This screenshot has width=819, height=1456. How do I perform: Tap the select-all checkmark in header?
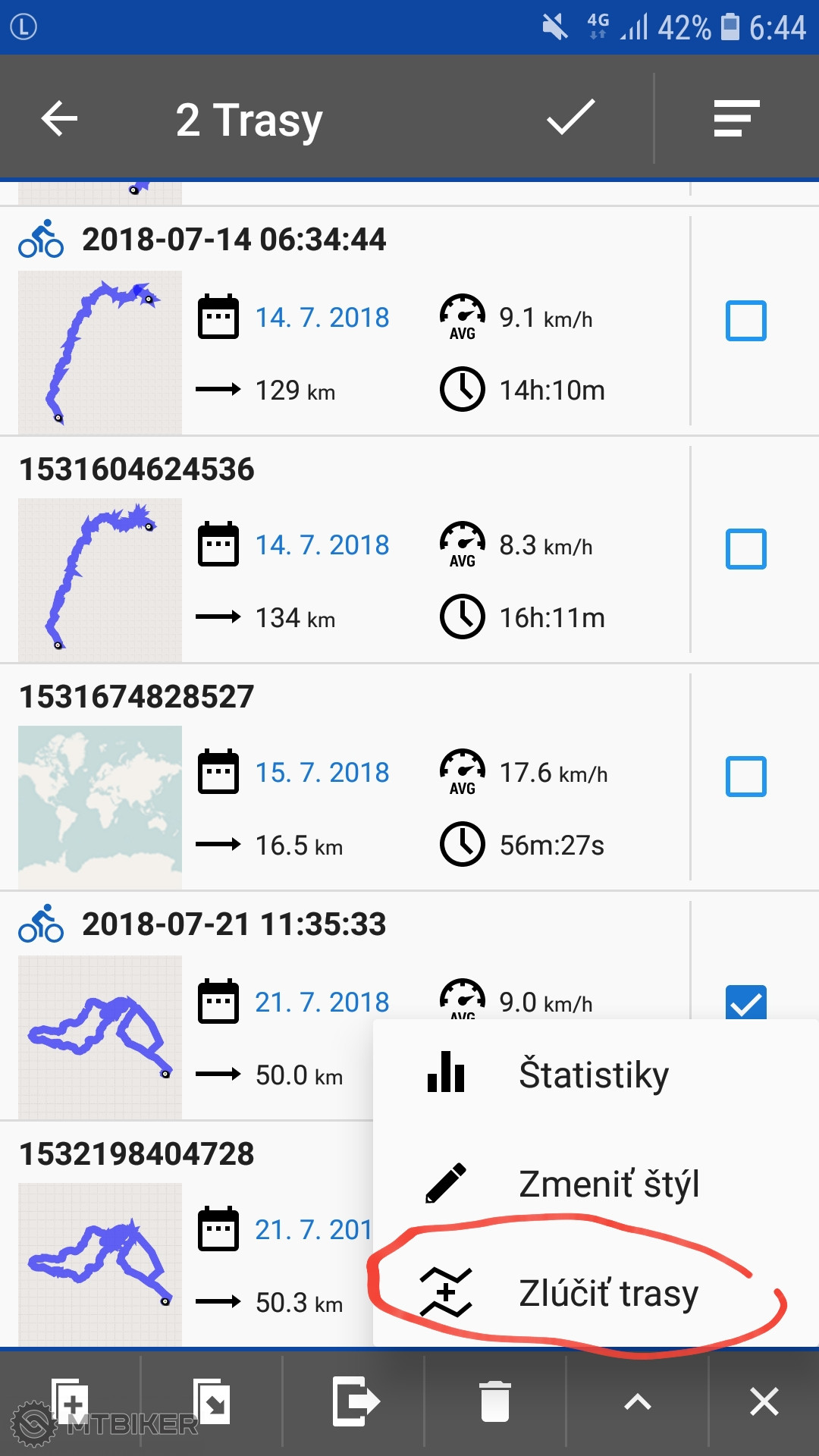tap(570, 118)
